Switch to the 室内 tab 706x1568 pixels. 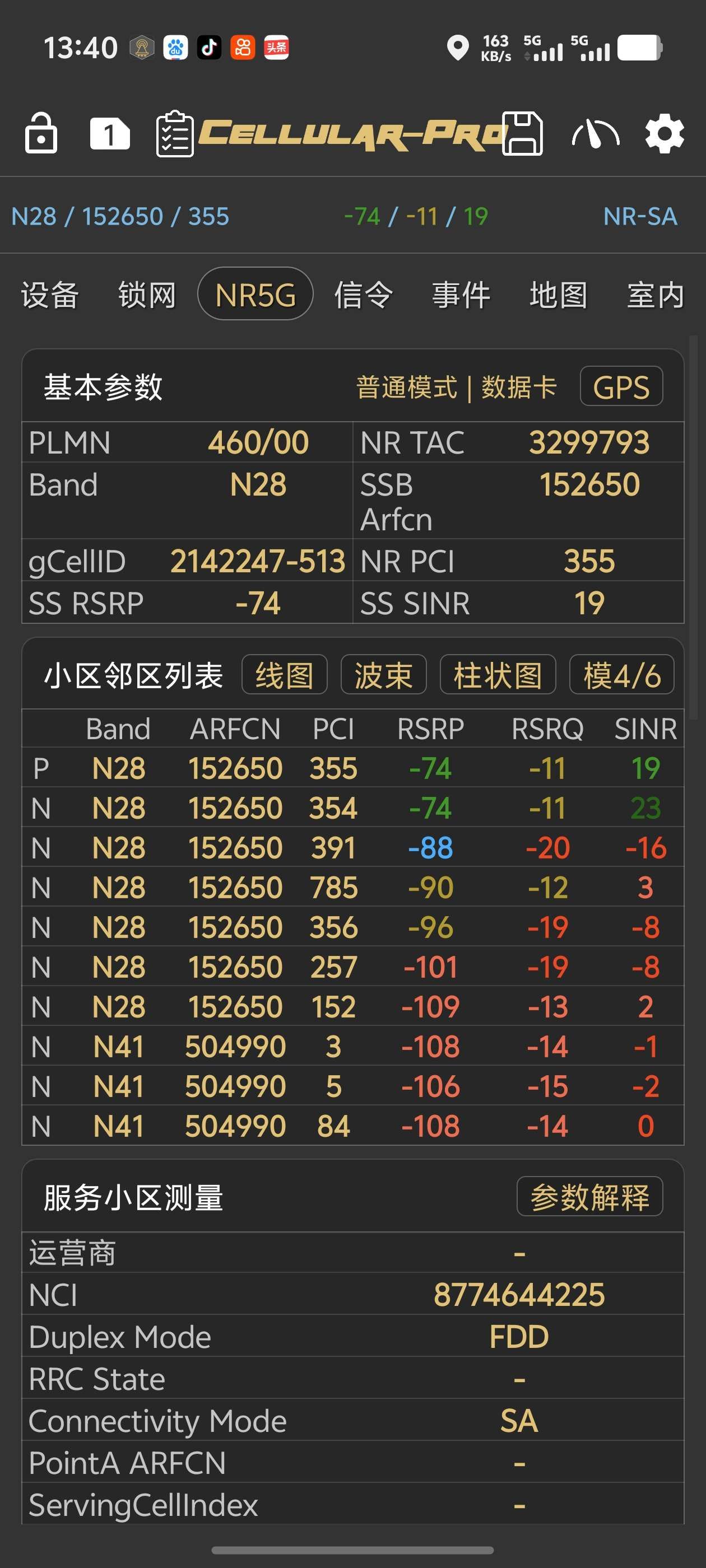pyautogui.click(x=656, y=295)
